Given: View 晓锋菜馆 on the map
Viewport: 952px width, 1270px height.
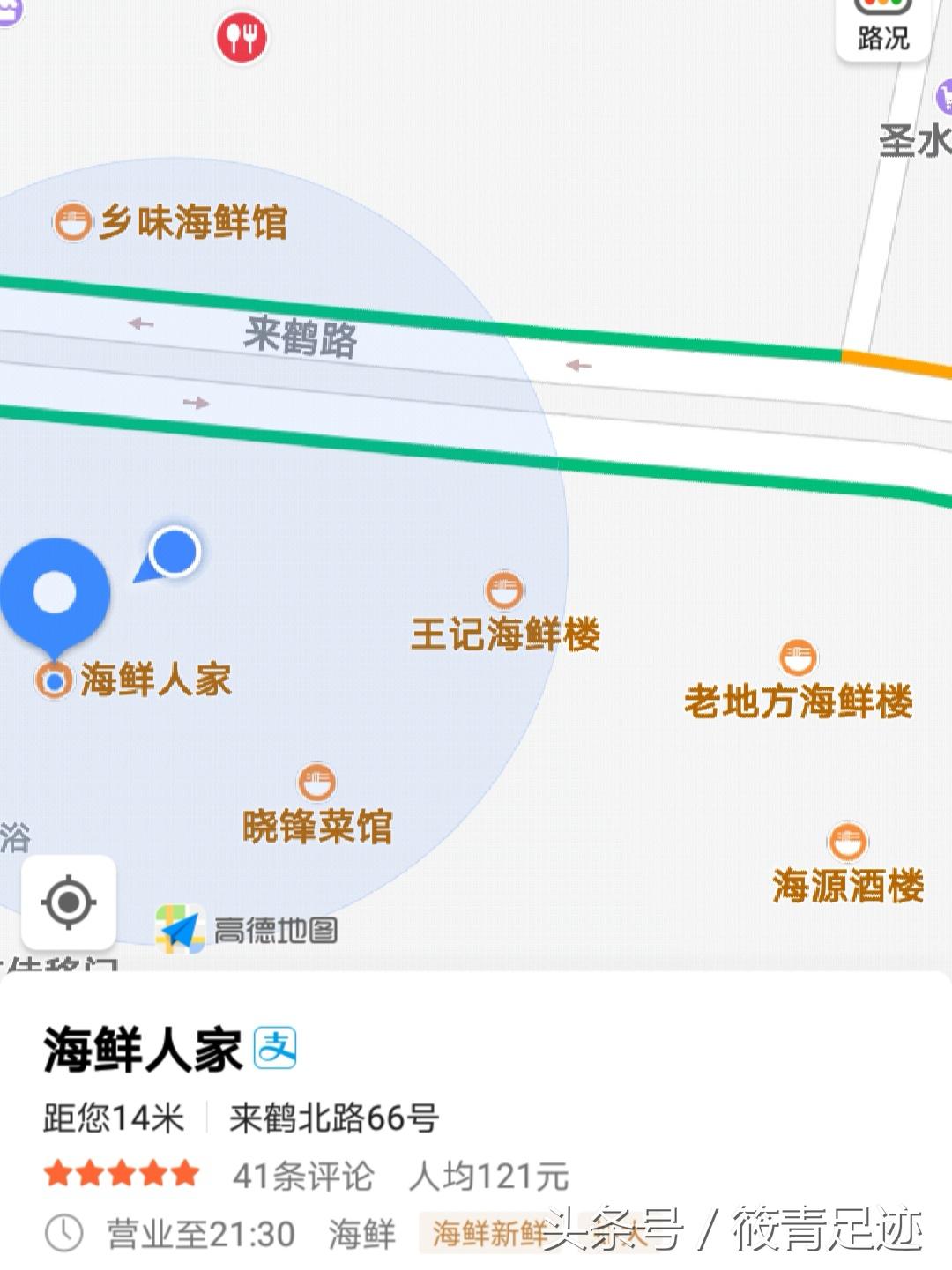Looking at the screenshot, I should coord(316,783).
